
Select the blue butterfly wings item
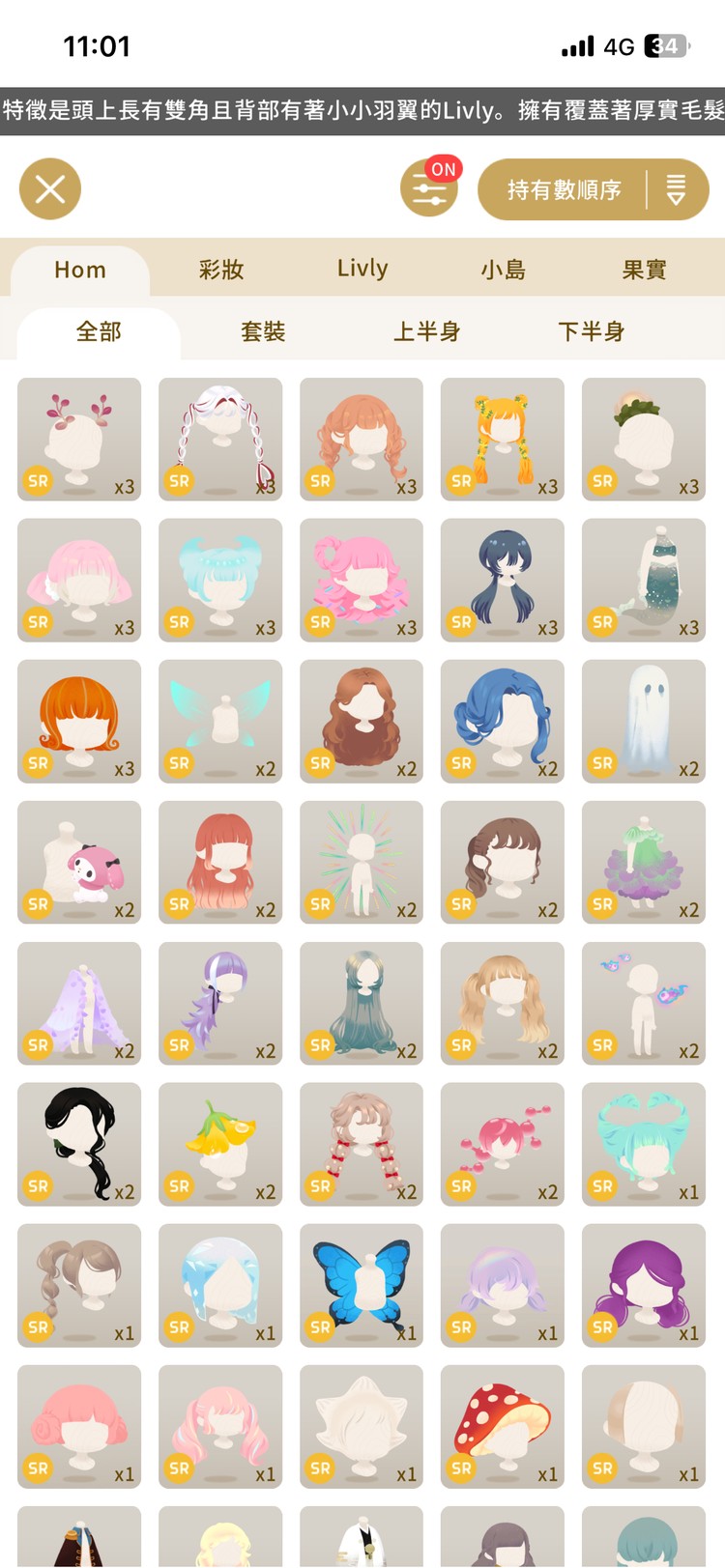click(x=362, y=1285)
